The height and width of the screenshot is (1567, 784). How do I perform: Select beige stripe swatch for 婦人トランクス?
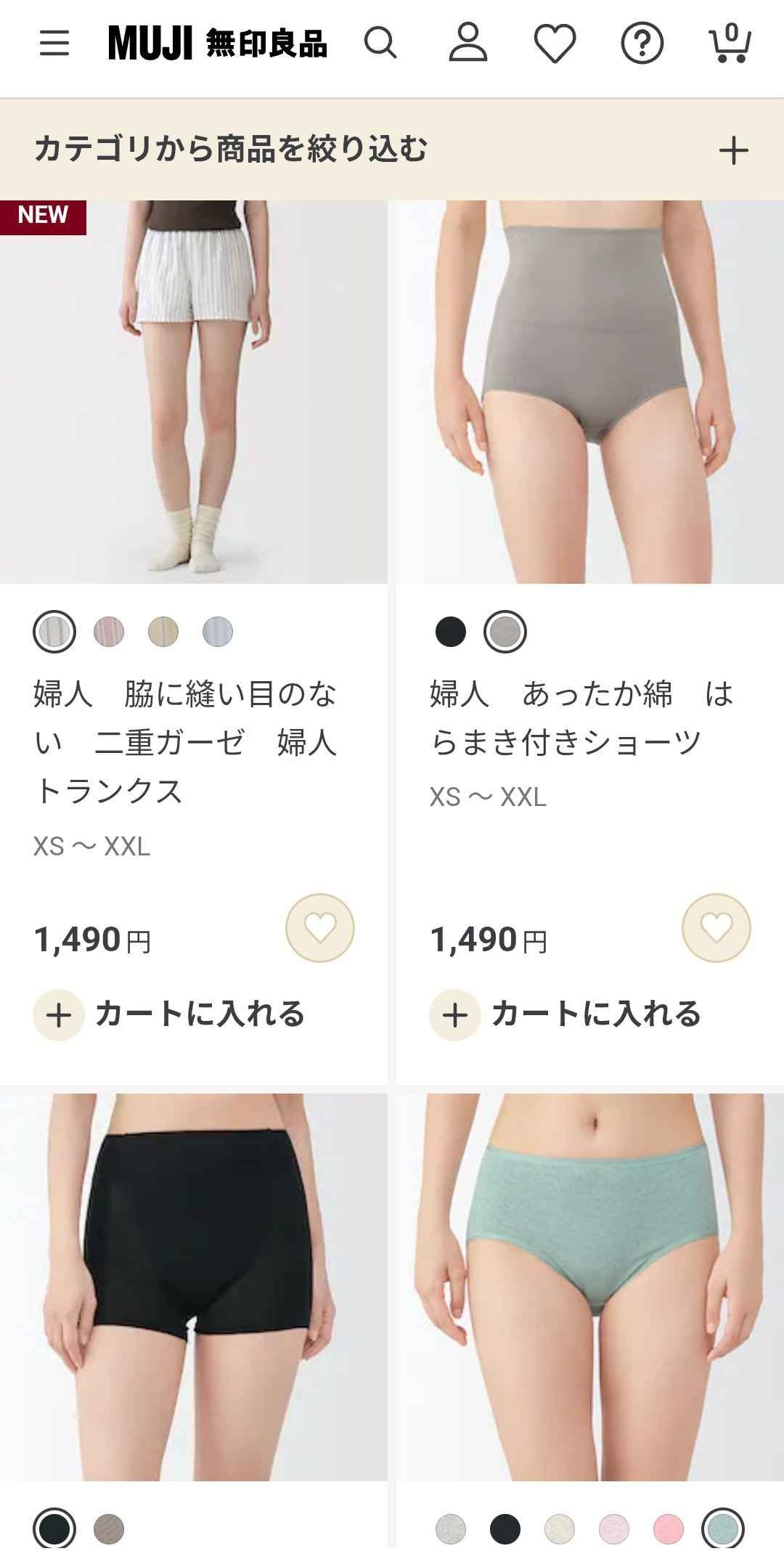[163, 632]
